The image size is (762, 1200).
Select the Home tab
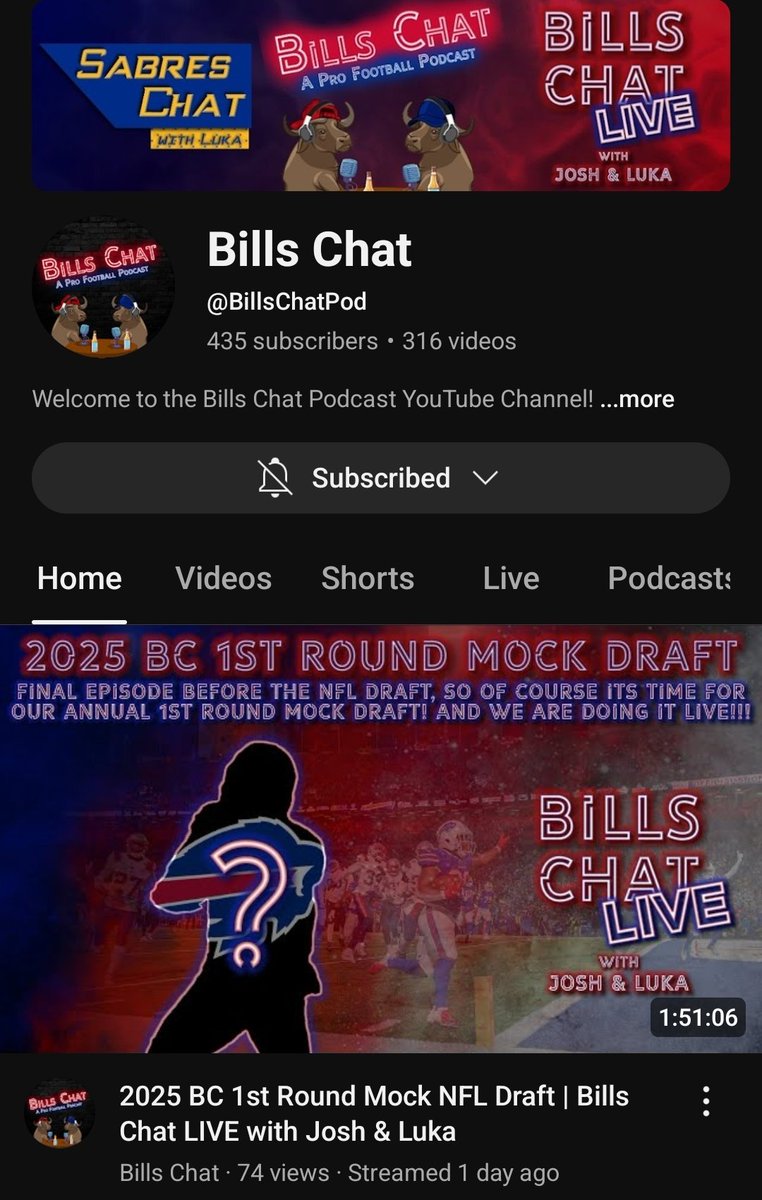point(79,578)
